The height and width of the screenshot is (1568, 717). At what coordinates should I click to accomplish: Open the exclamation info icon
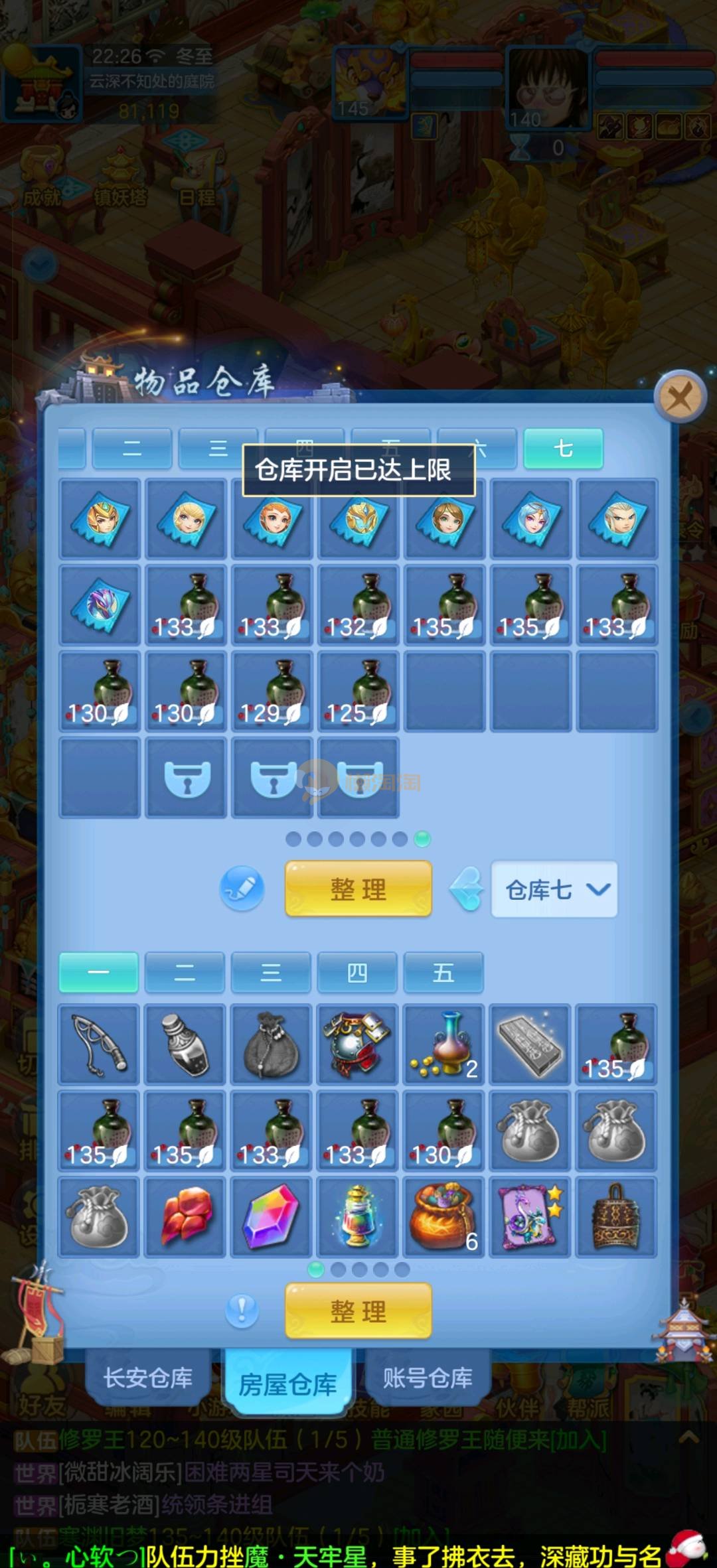[x=242, y=1311]
